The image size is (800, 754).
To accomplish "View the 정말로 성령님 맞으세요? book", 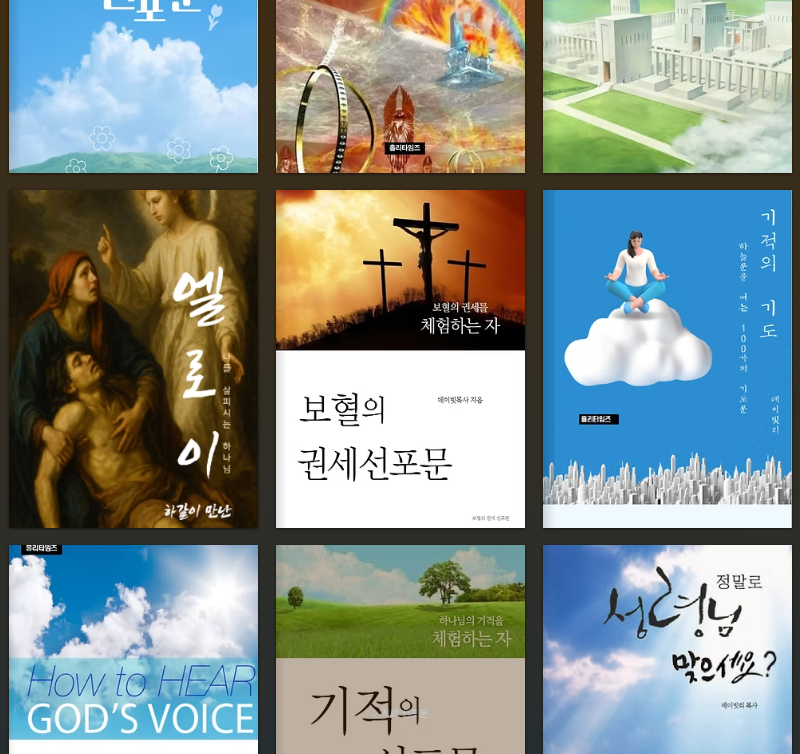I will pyautogui.click(x=667, y=648).
